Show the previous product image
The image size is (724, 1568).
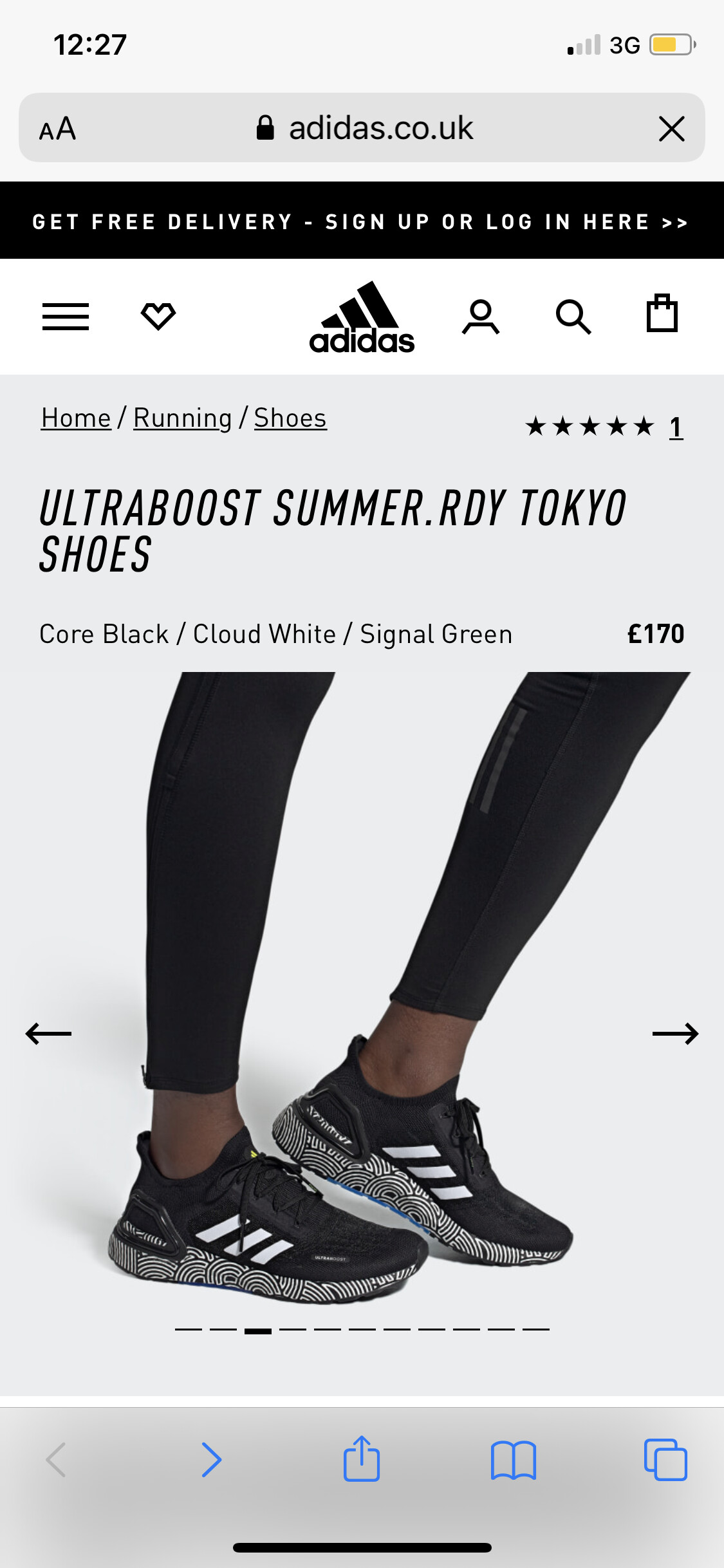(48, 1034)
